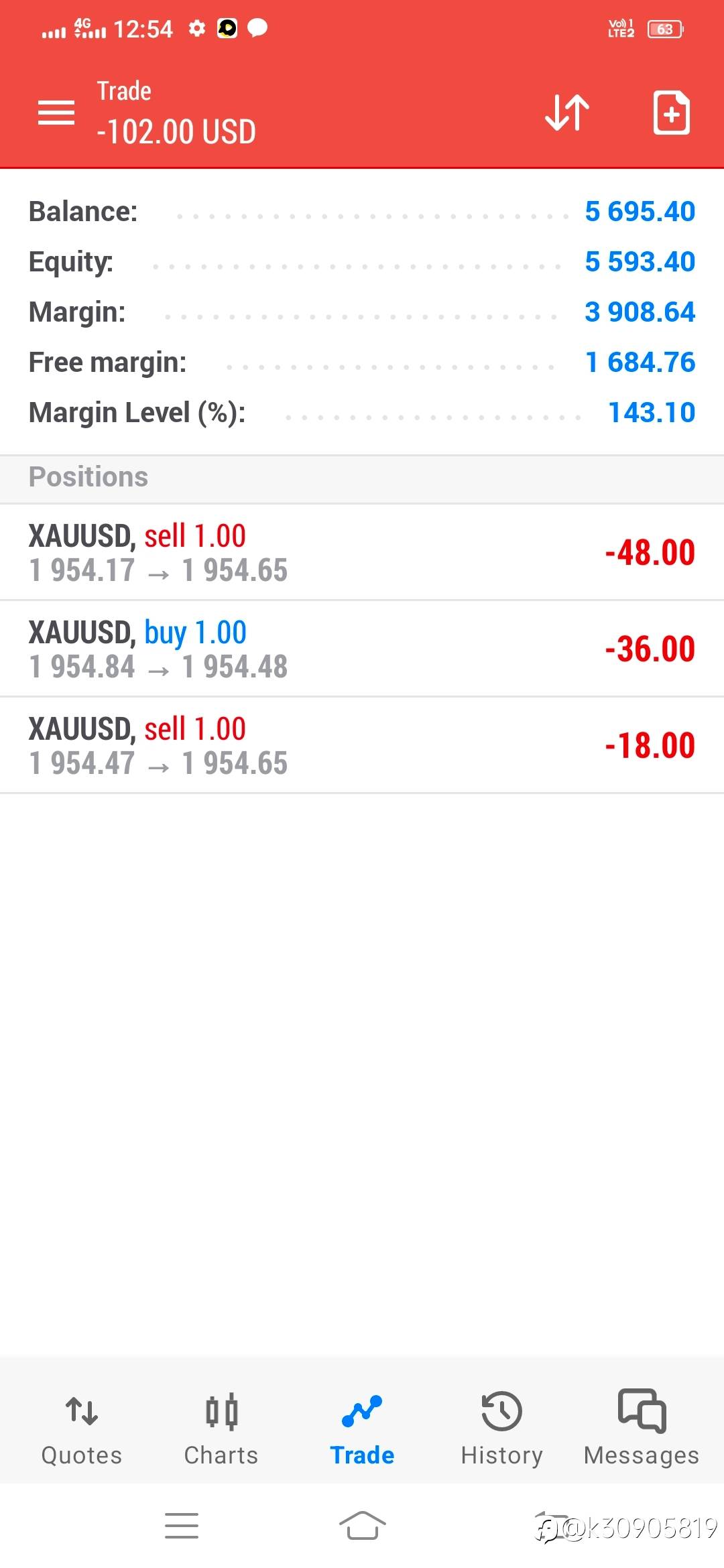Open the hamburger drawer menu
This screenshot has height=1568, width=724.
[56, 113]
